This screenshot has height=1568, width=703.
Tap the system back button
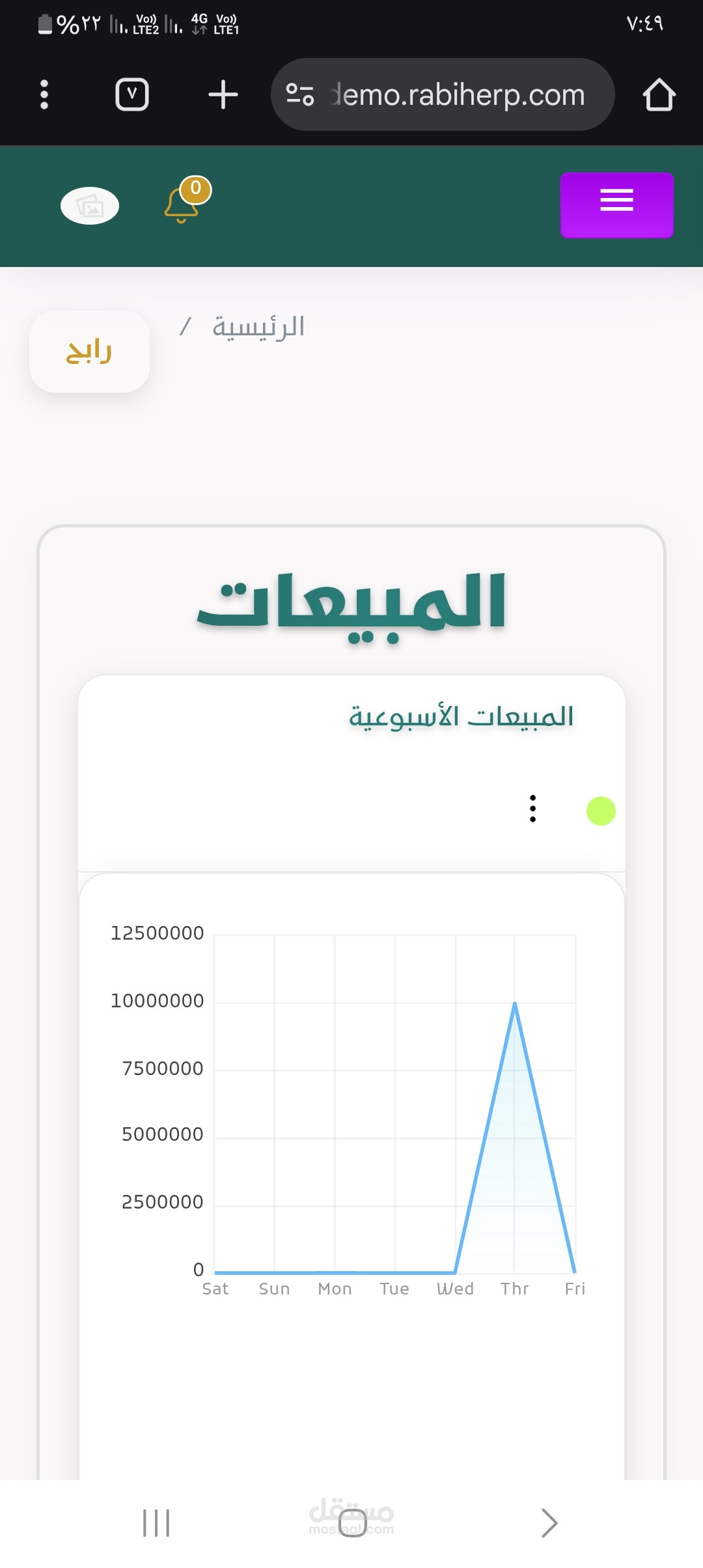[549, 1523]
